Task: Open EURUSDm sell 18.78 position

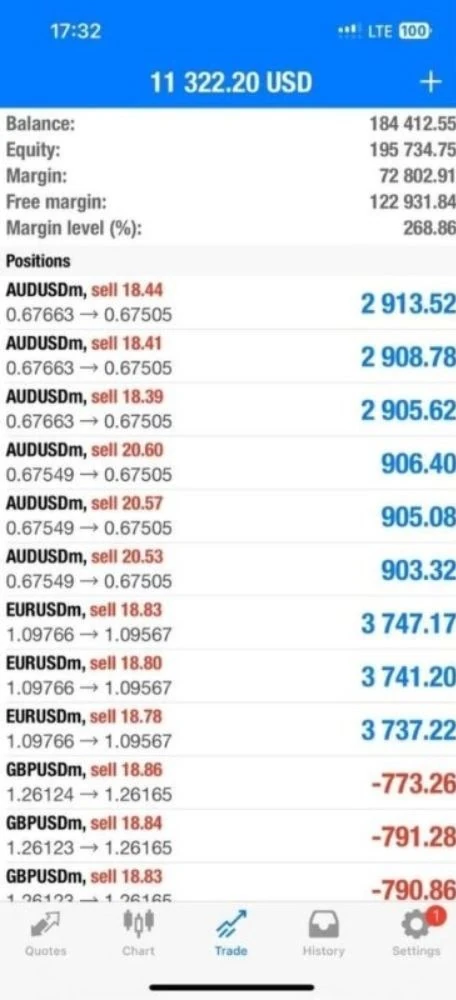Action: pos(228,730)
